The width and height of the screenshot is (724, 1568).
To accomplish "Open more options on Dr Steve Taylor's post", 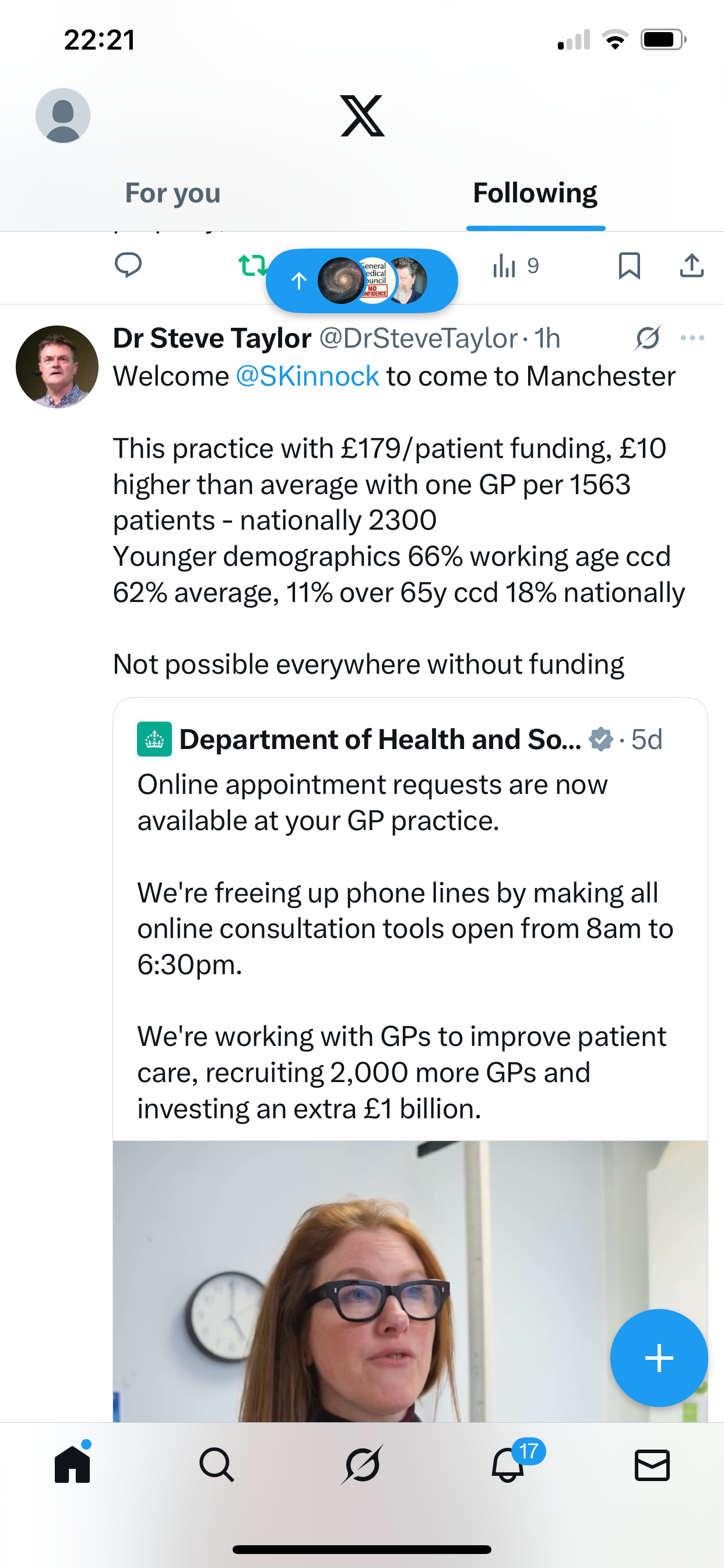I will coord(692,338).
